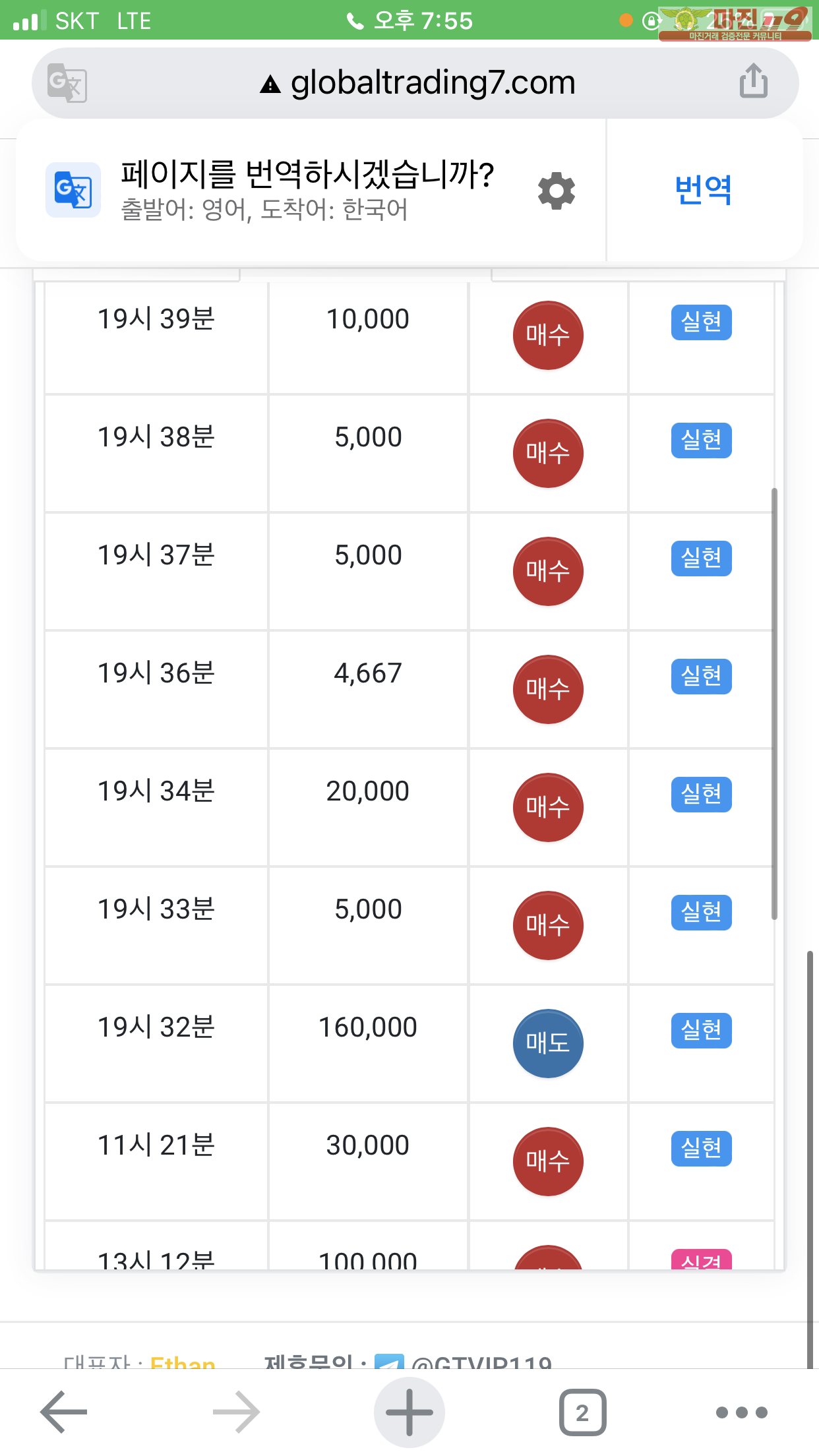Open the tab switcher showing 2
Viewport: 819px width, 1456px height.
[x=582, y=1412]
